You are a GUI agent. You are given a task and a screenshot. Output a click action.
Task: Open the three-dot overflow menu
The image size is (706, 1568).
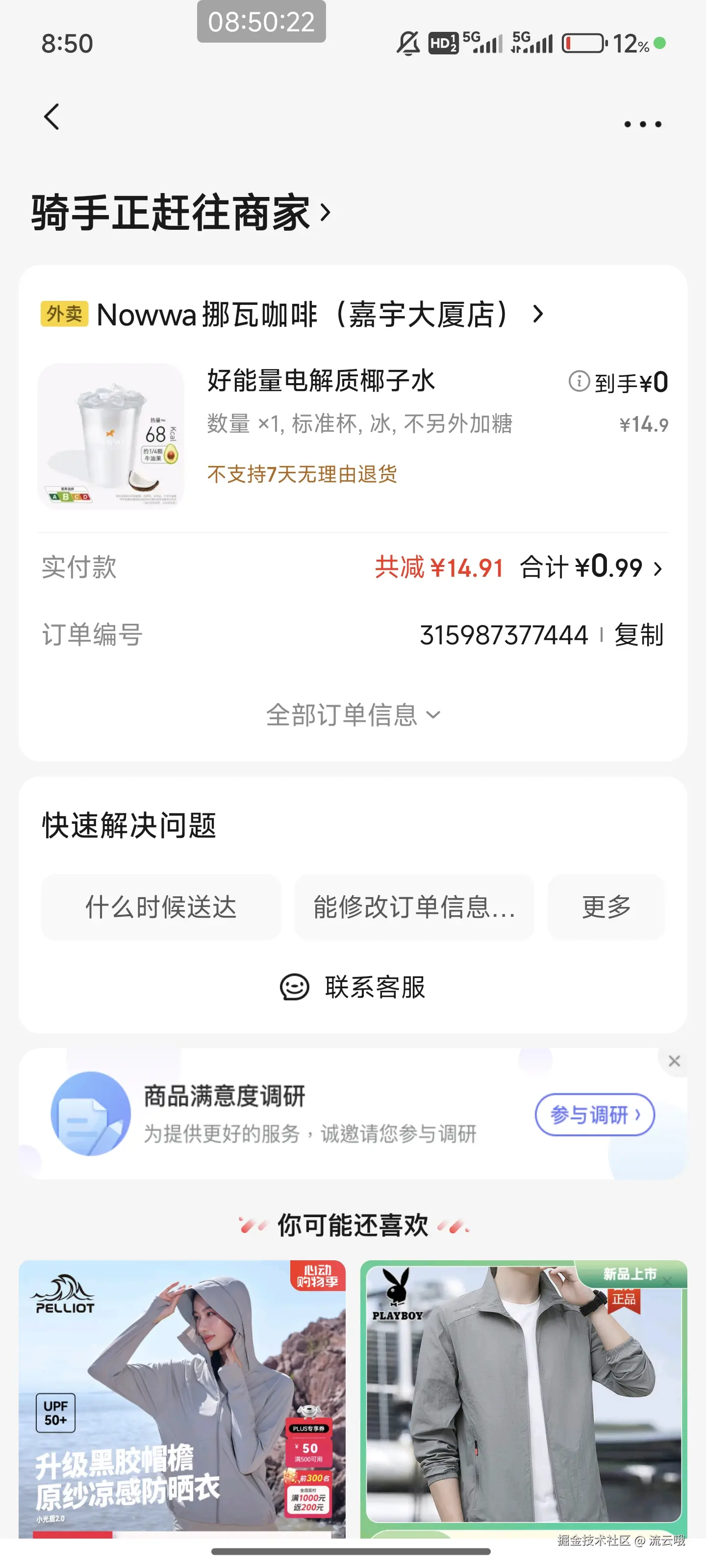click(x=642, y=124)
